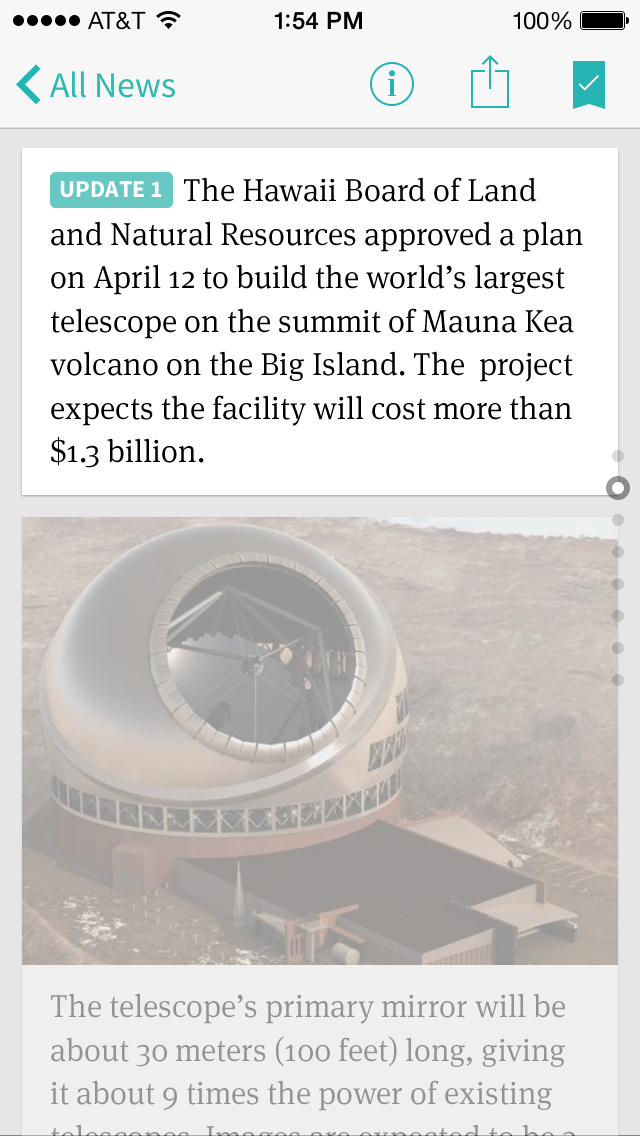The width and height of the screenshot is (640, 1136).
Task: Toggle the bookmark for this story
Action: pyautogui.click(x=589, y=85)
